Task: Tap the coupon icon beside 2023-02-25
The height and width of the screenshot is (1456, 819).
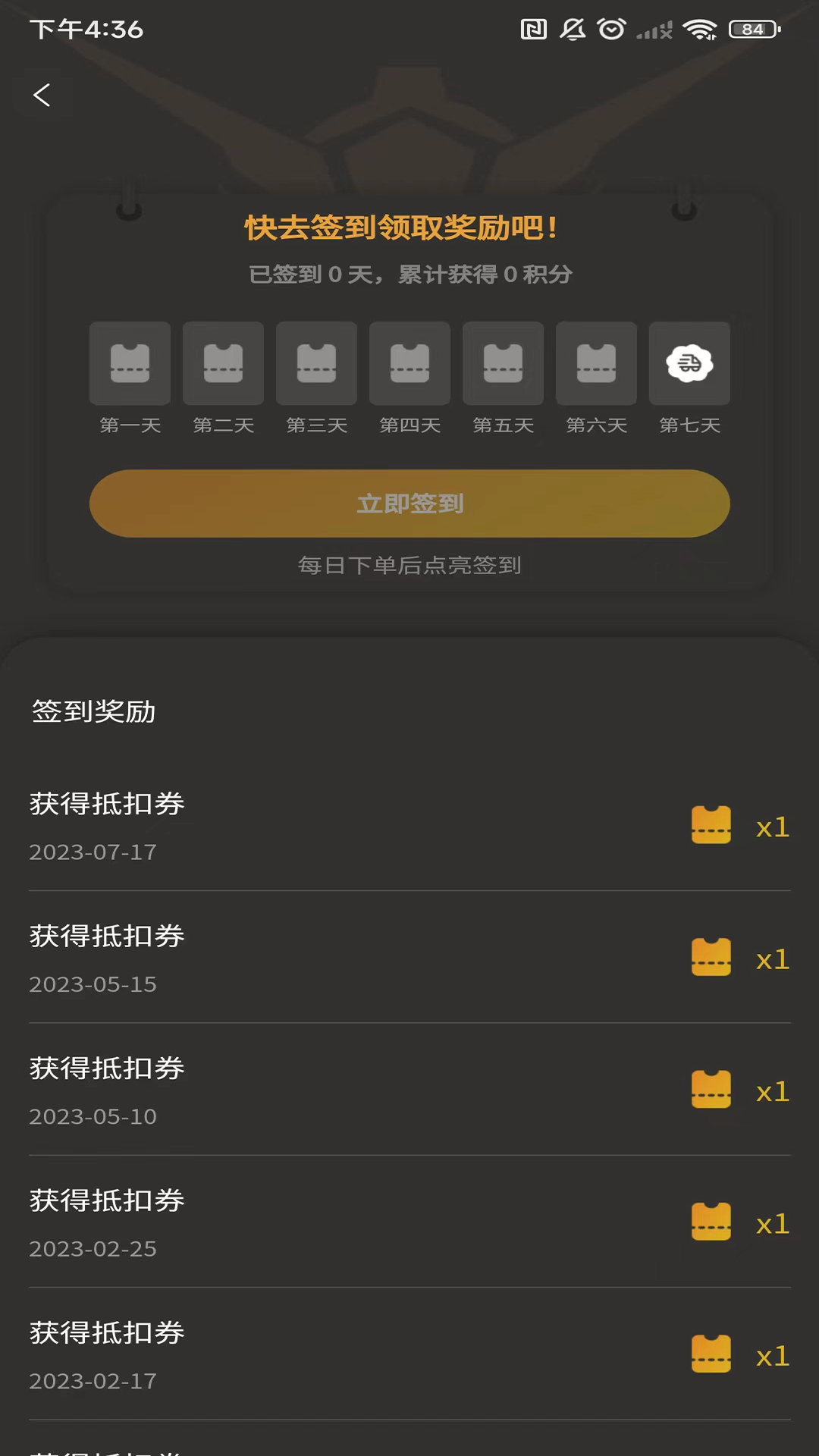Action: (x=711, y=1222)
